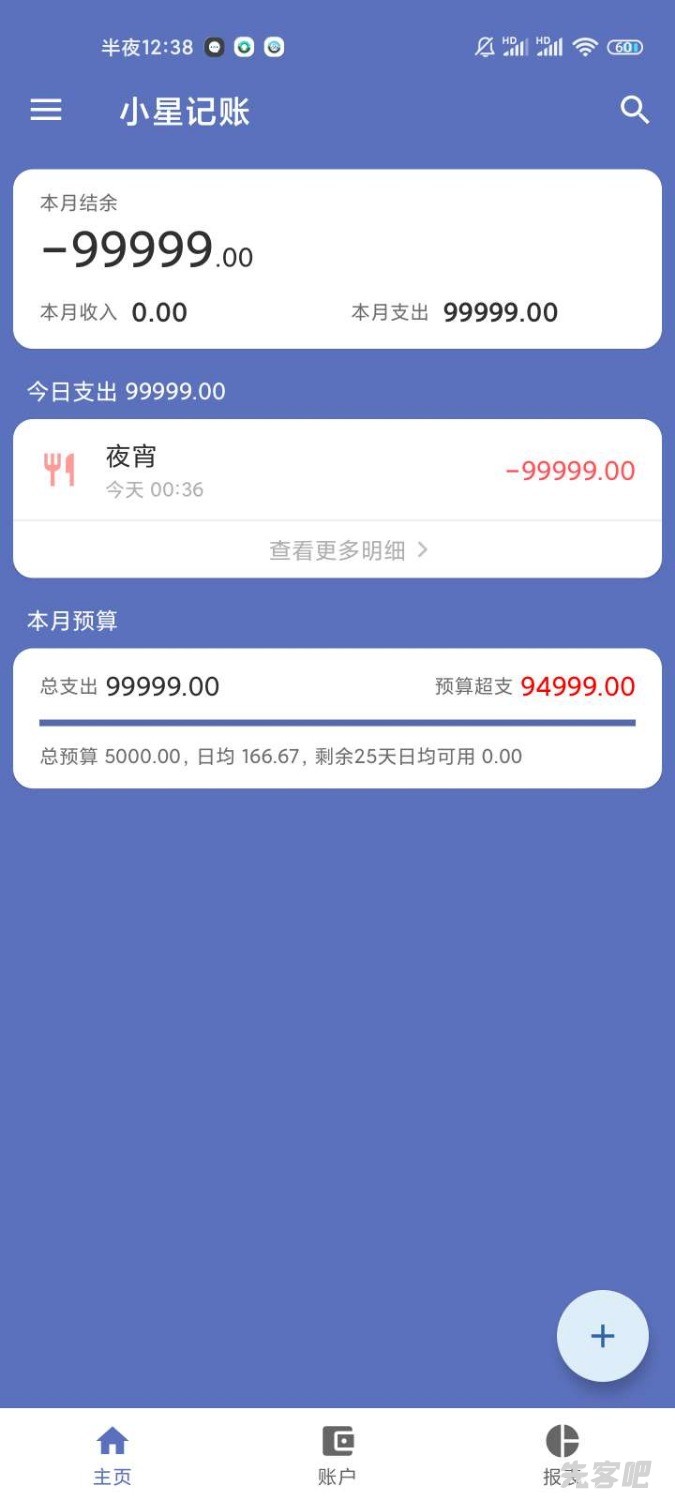Open the 本月结余 summary card
The width and height of the screenshot is (675, 1500).
[337, 259]
